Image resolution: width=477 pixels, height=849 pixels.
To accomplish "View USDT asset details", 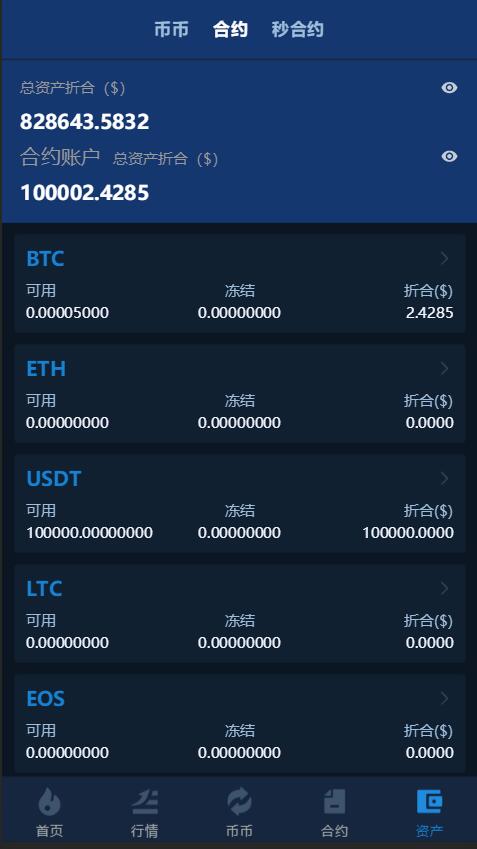I will (240, 504).
